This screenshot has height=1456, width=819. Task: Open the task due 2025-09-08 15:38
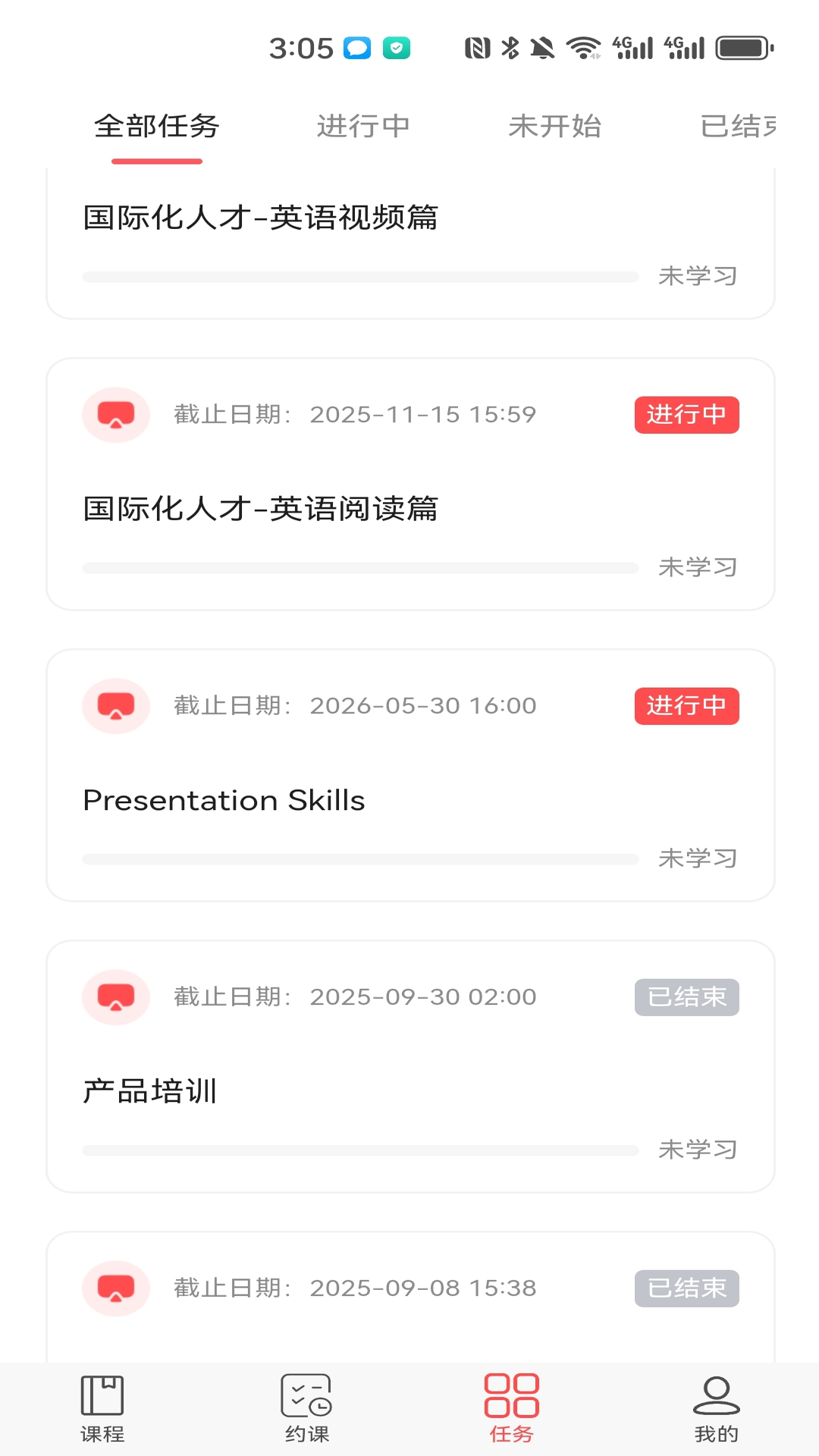(x=409, y=1298)
